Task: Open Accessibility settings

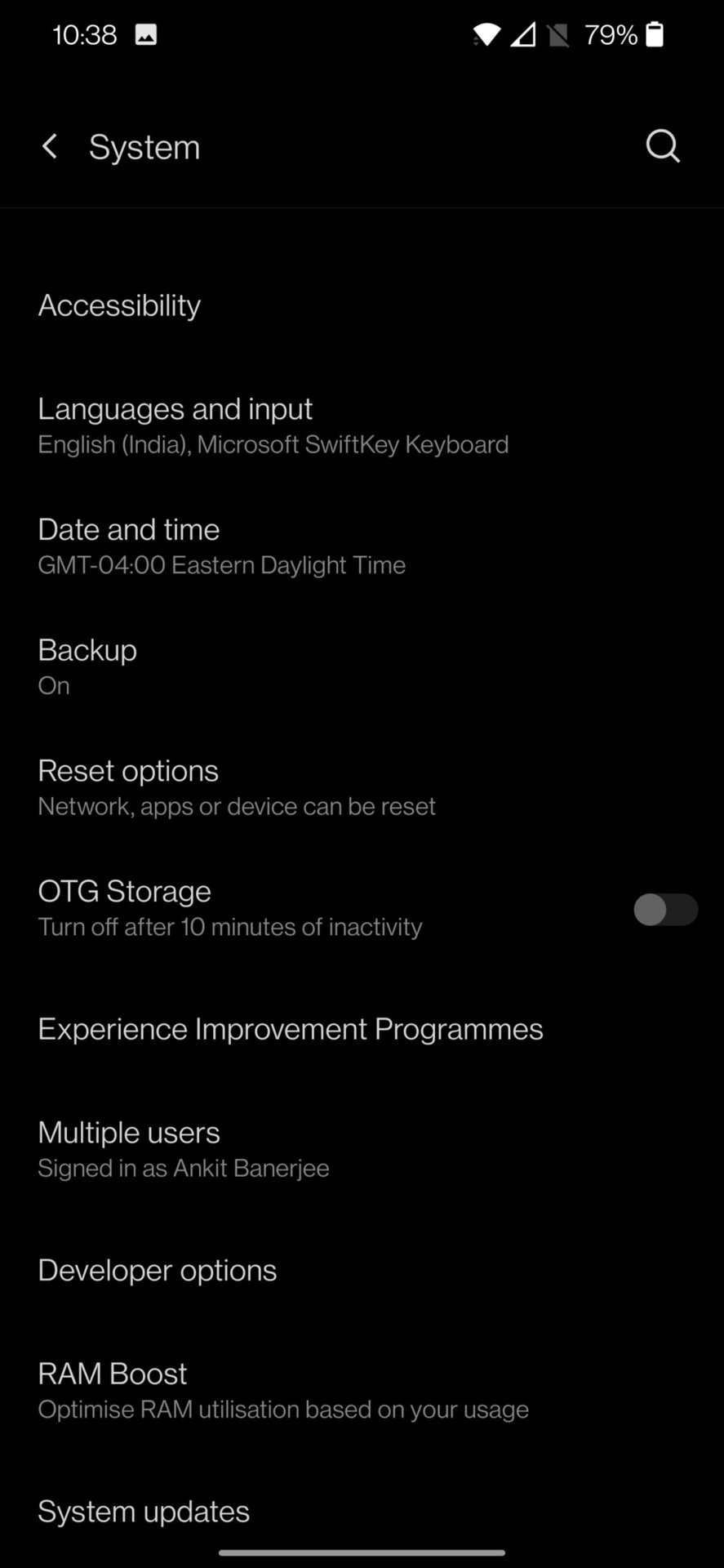Action: point(362,305)
